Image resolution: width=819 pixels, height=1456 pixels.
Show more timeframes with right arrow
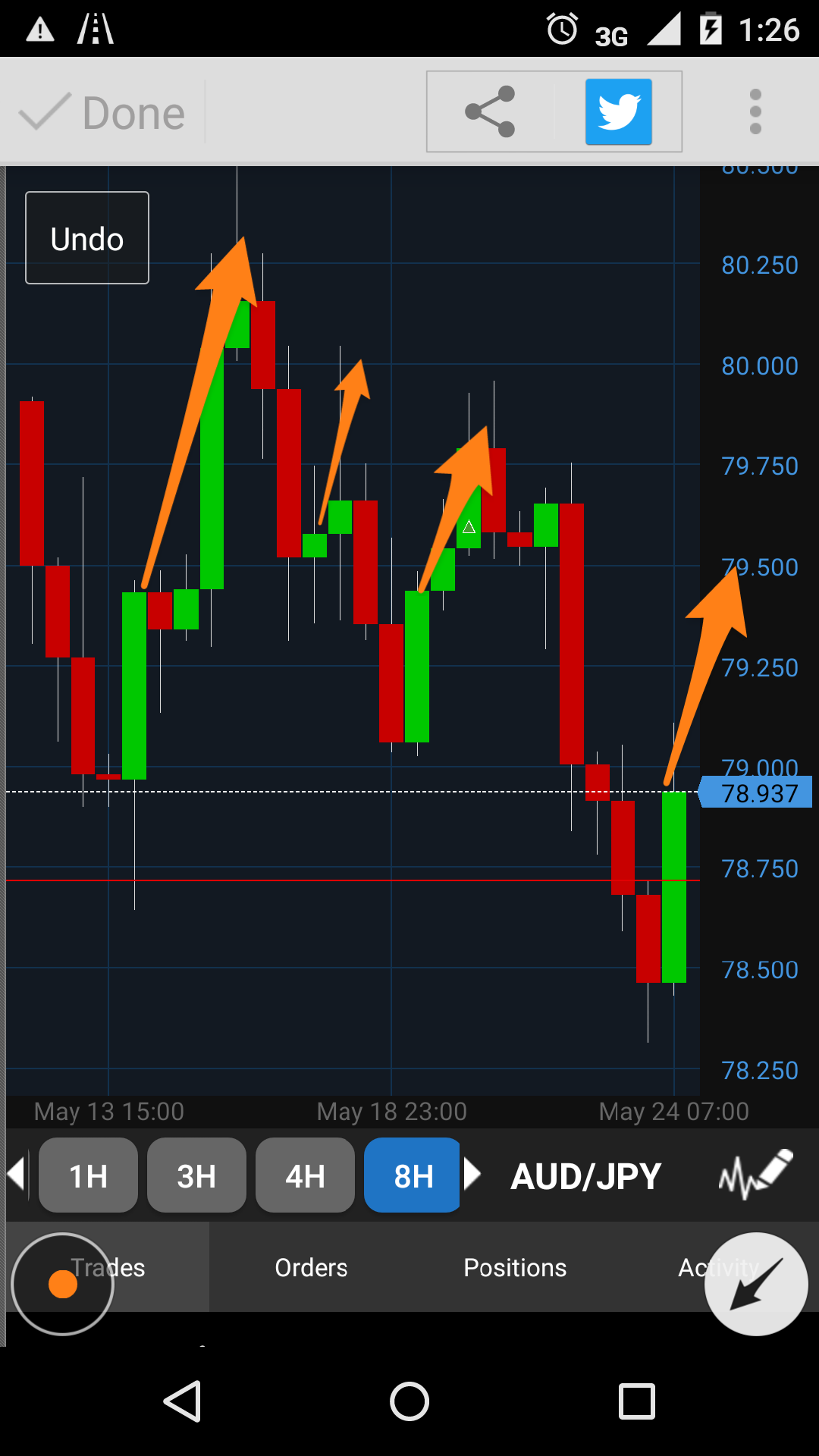[472, 1174]
